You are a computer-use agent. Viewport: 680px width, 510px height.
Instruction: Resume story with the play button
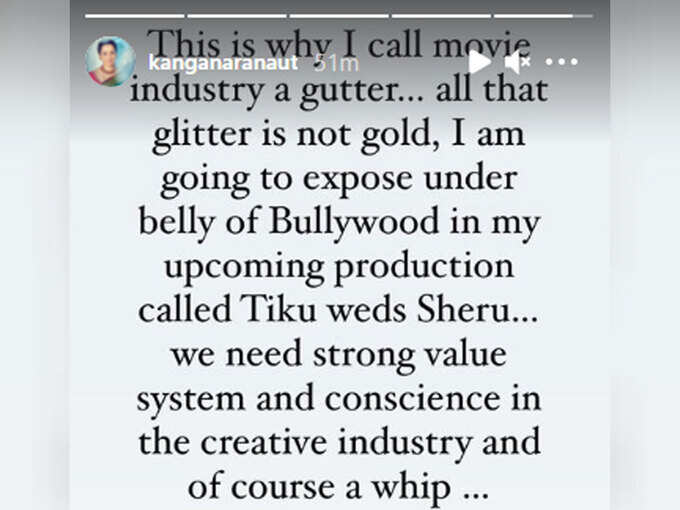pos(480,62)
